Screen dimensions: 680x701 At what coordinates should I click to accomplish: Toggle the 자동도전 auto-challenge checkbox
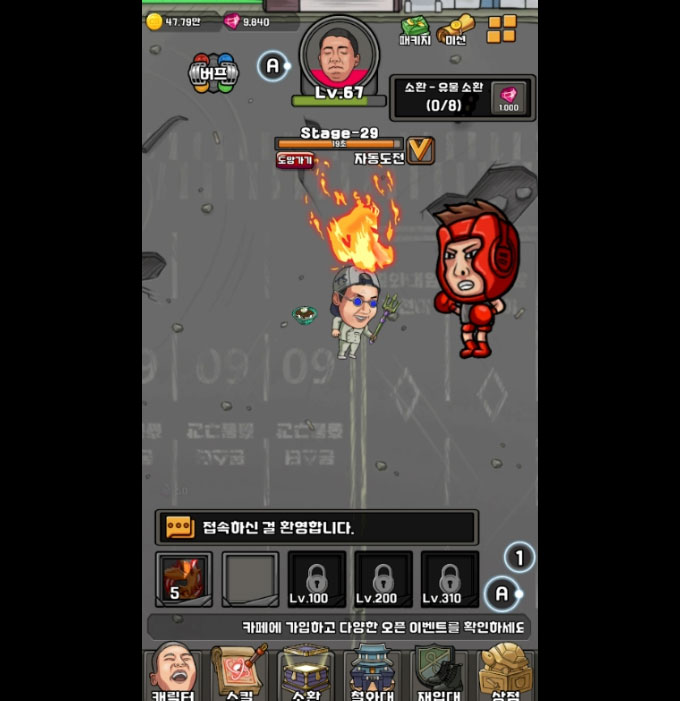click(421, 150)
